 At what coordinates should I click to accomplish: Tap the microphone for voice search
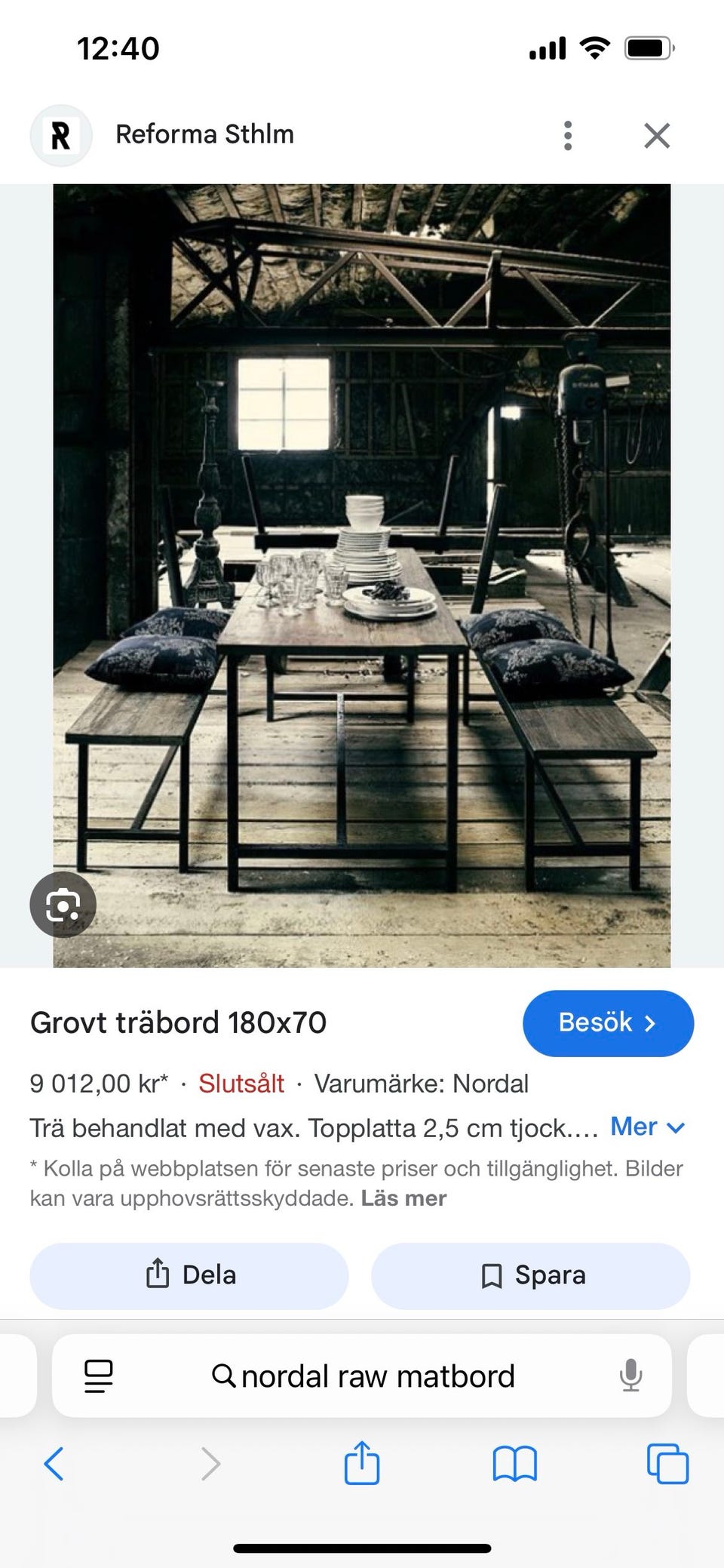pos(630,1375)
